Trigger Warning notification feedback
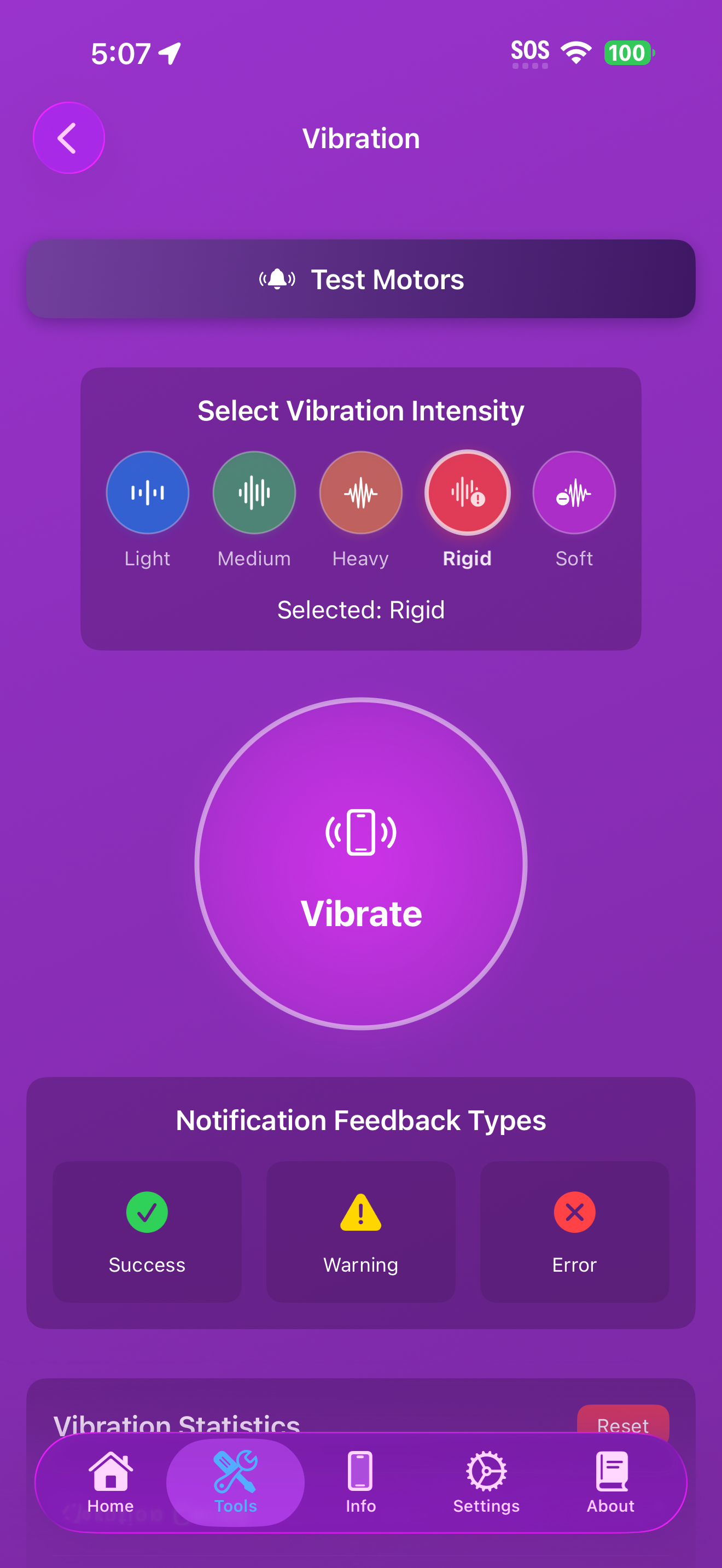The height and width of the screenshot is (1568, 722). click(360, 1231)
